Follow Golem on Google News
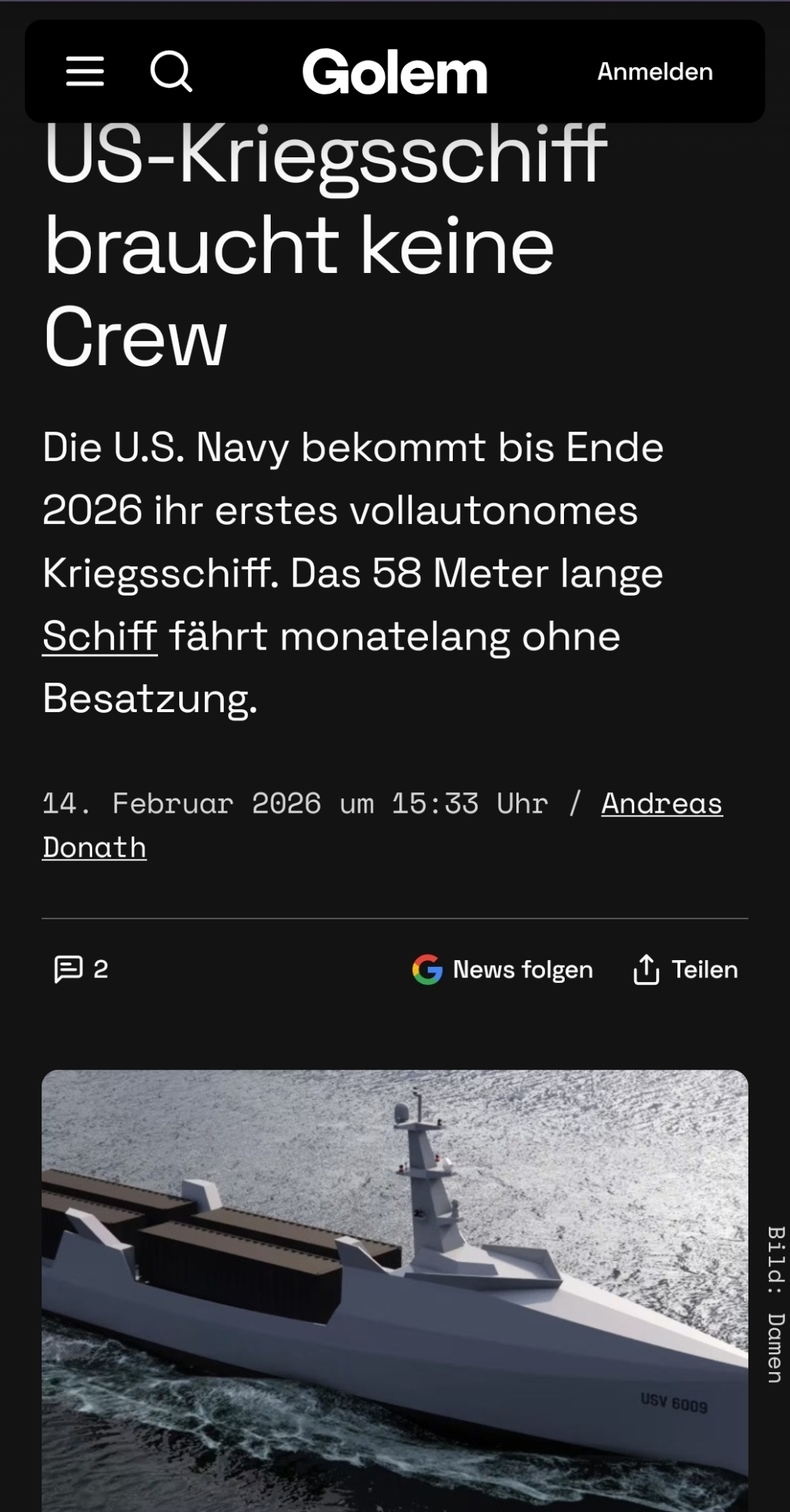Viewport: 790px width, 1512px height. coord(503,970)
